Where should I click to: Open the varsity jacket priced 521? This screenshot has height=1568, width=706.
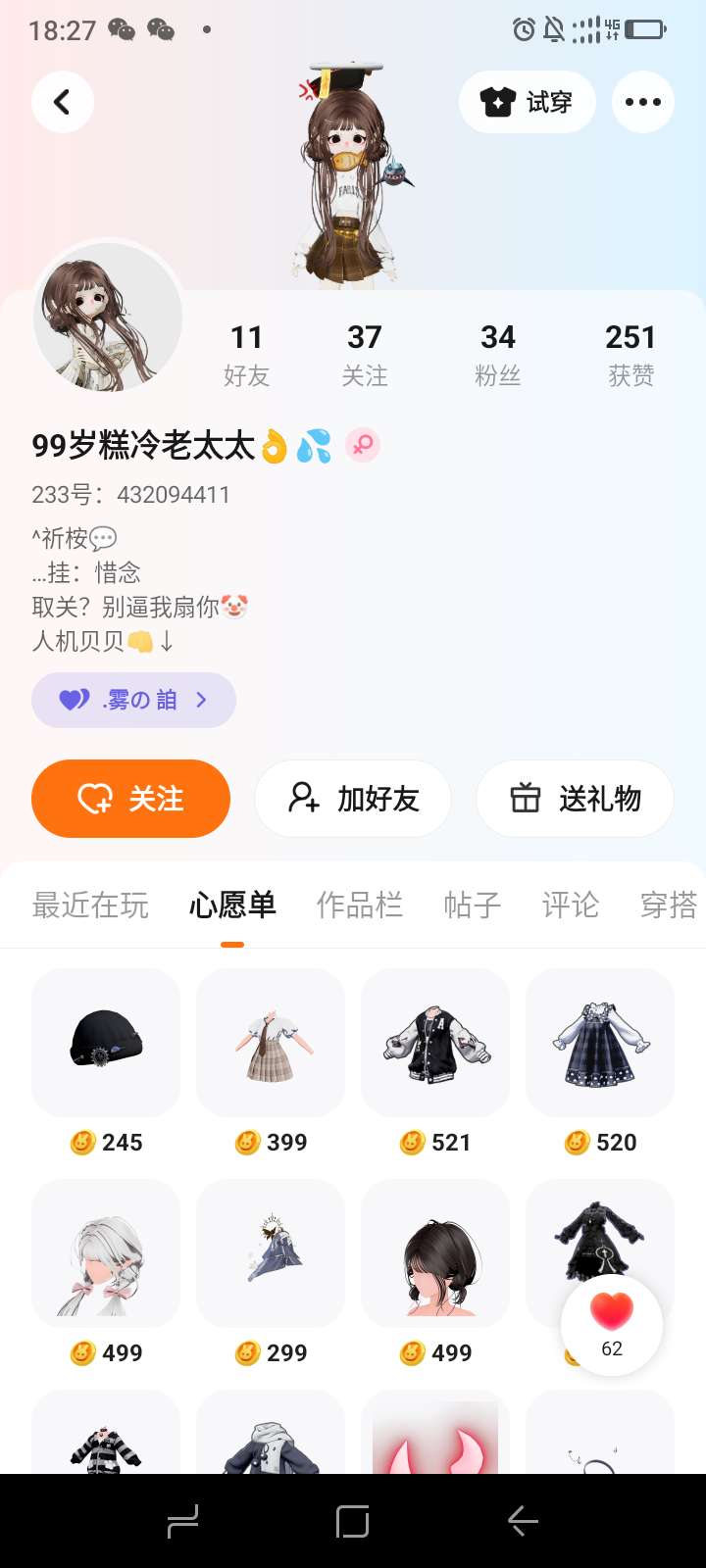tap(435, 1042)
